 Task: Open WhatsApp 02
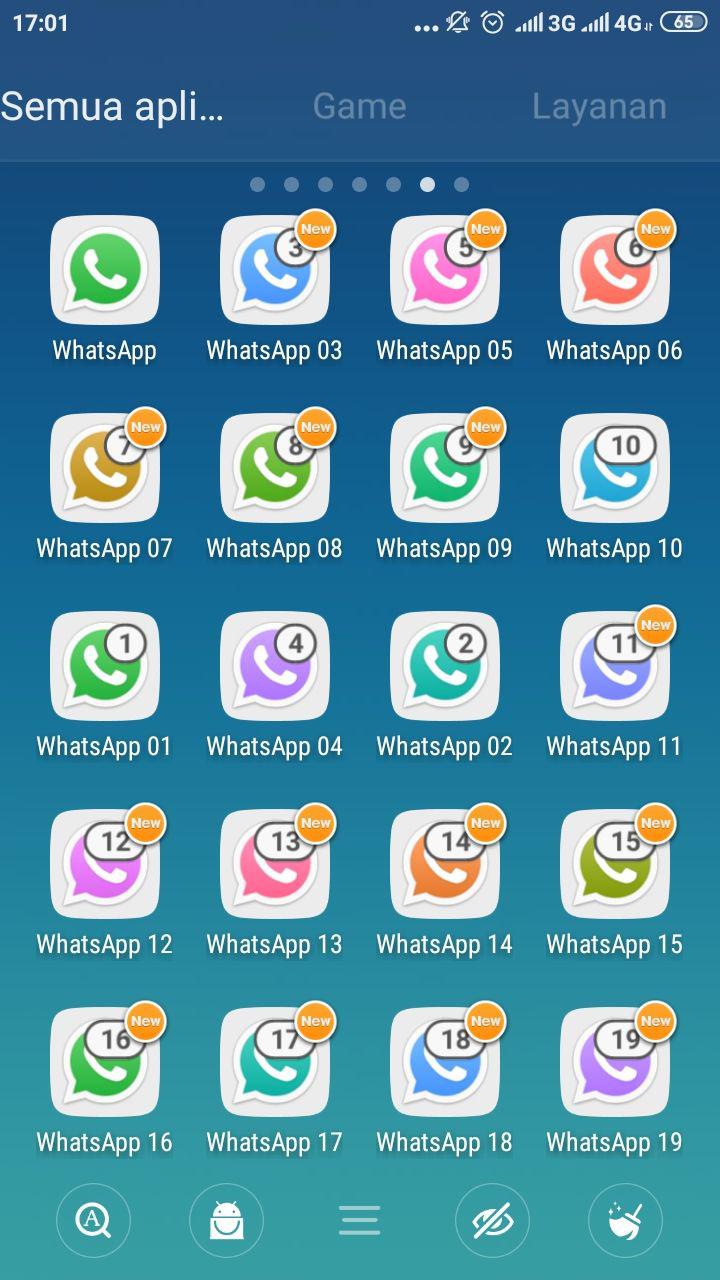coord(445,666)
